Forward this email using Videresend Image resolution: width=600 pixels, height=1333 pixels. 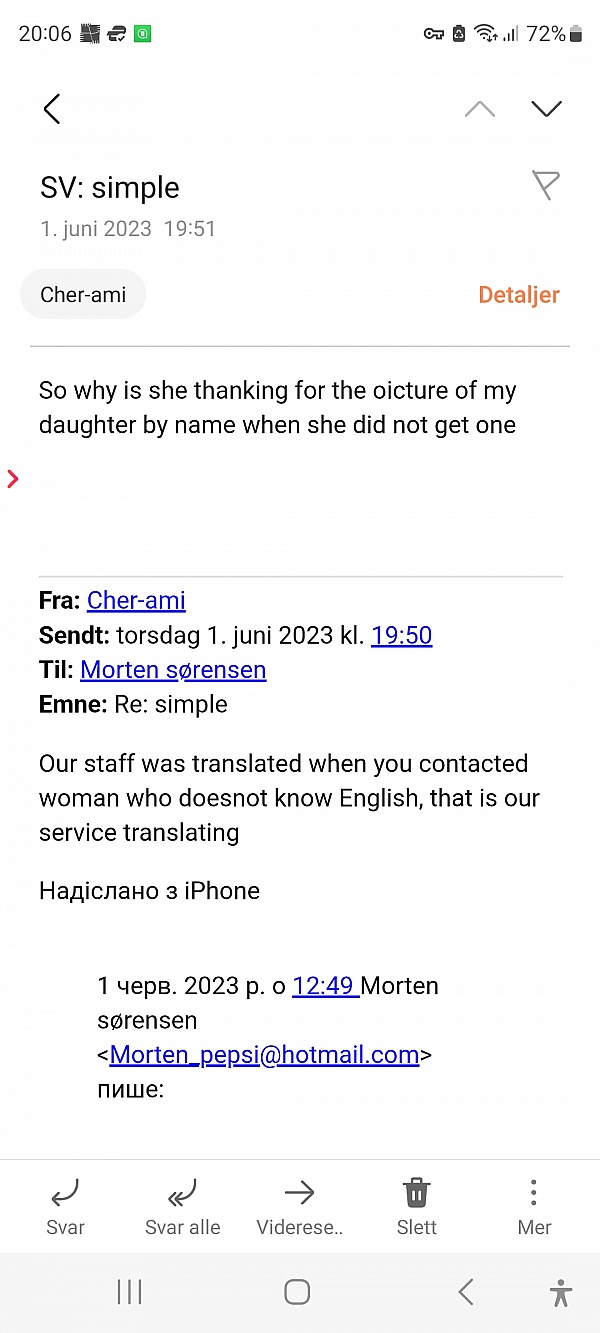300,1207
